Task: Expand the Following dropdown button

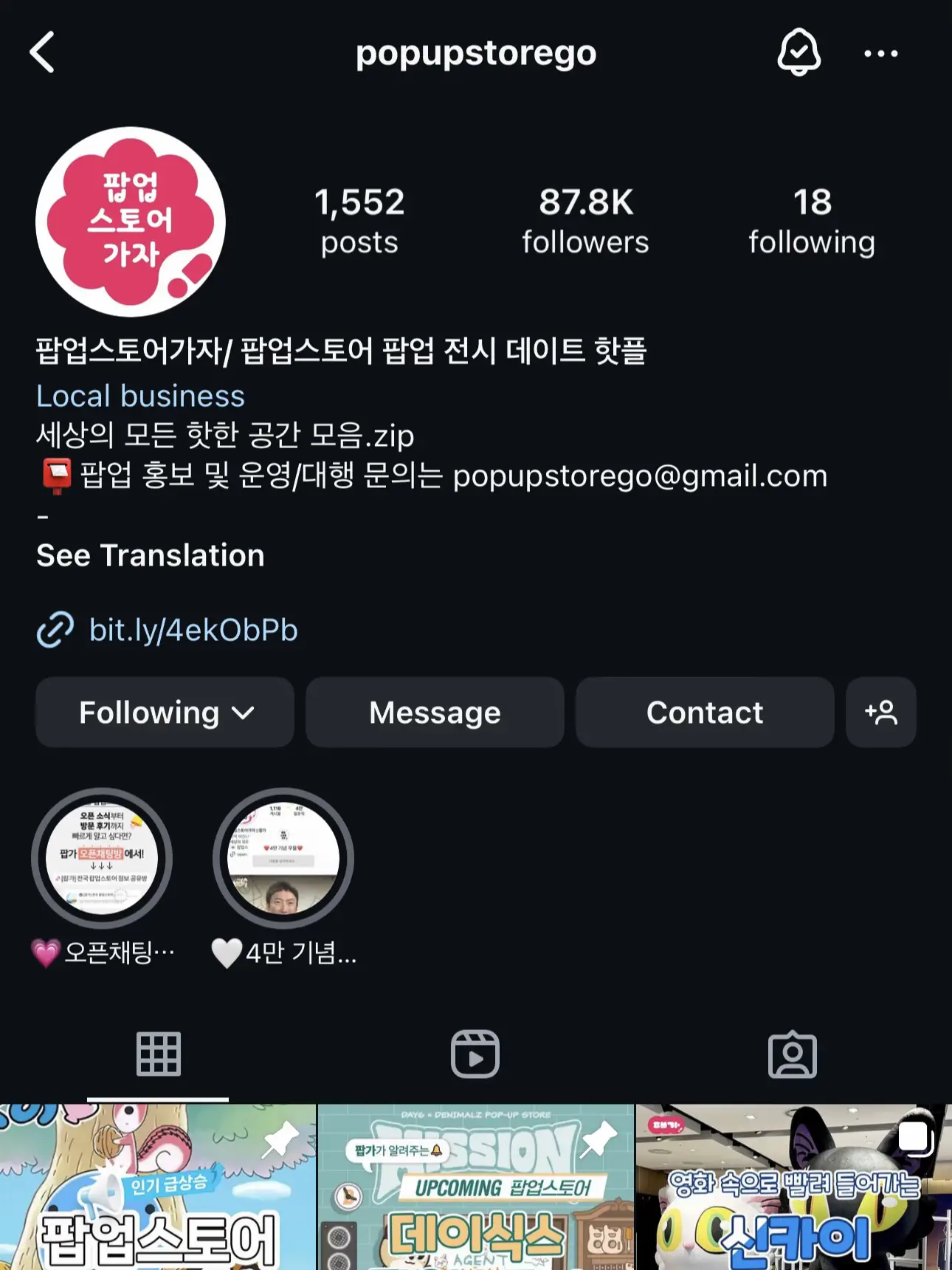Action: pos(165,713)
